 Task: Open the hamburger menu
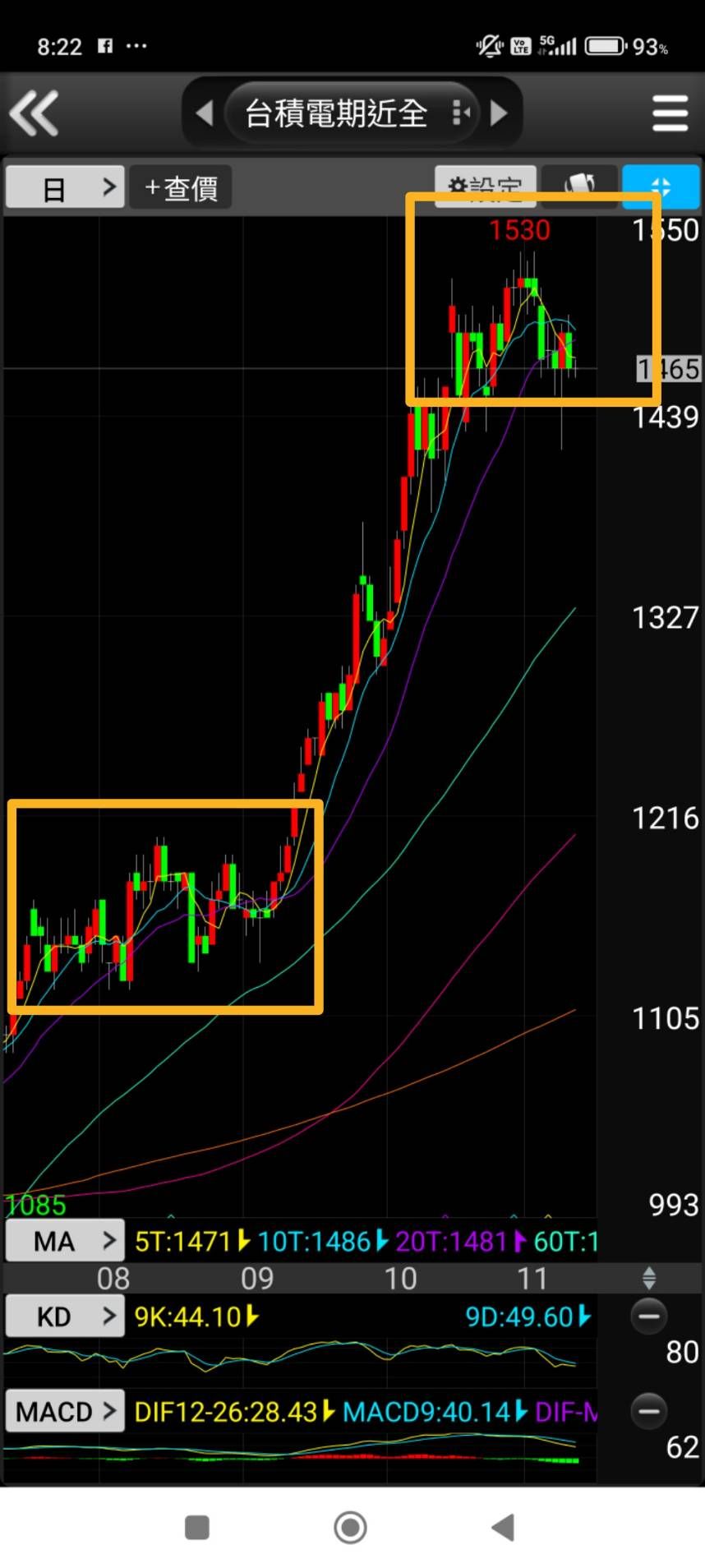coord(670,113)
